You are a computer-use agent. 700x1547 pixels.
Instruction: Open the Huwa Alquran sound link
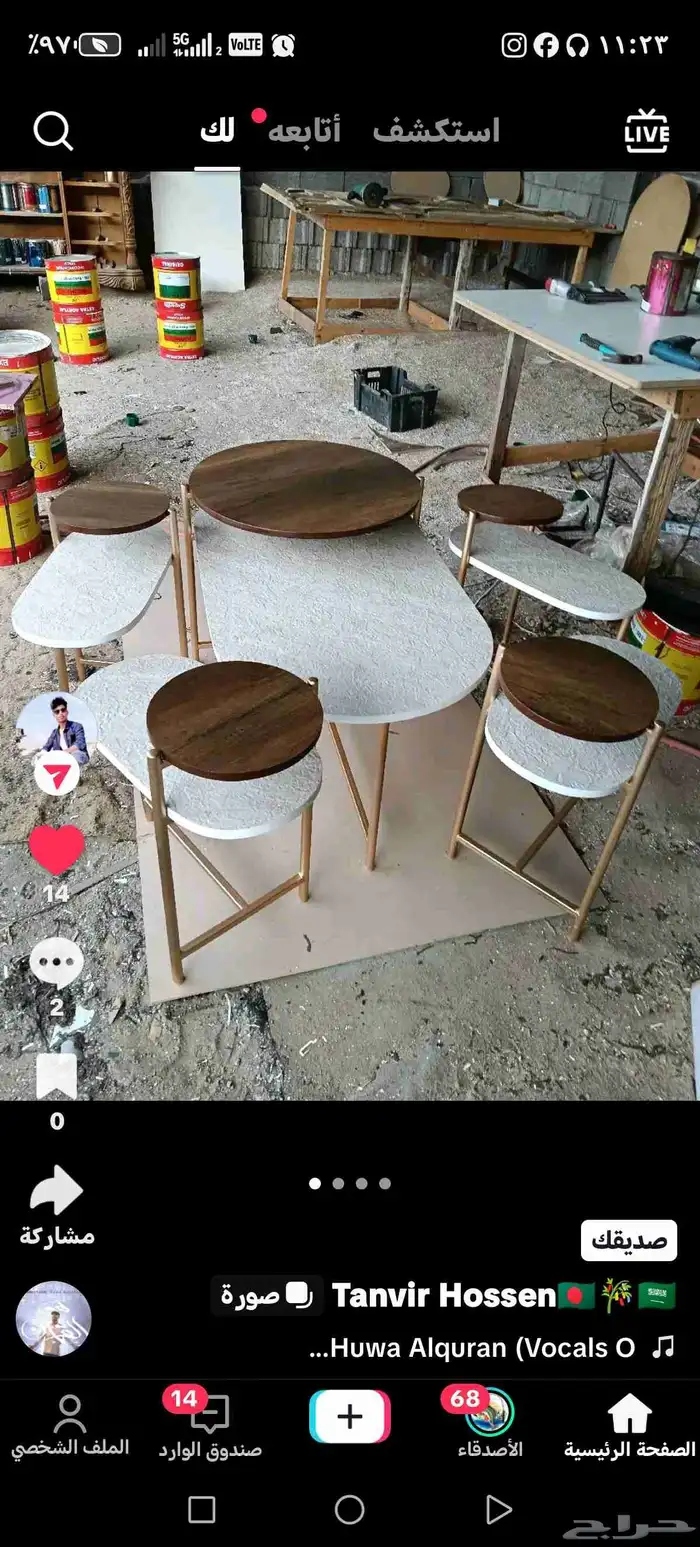click(472, 1348)
